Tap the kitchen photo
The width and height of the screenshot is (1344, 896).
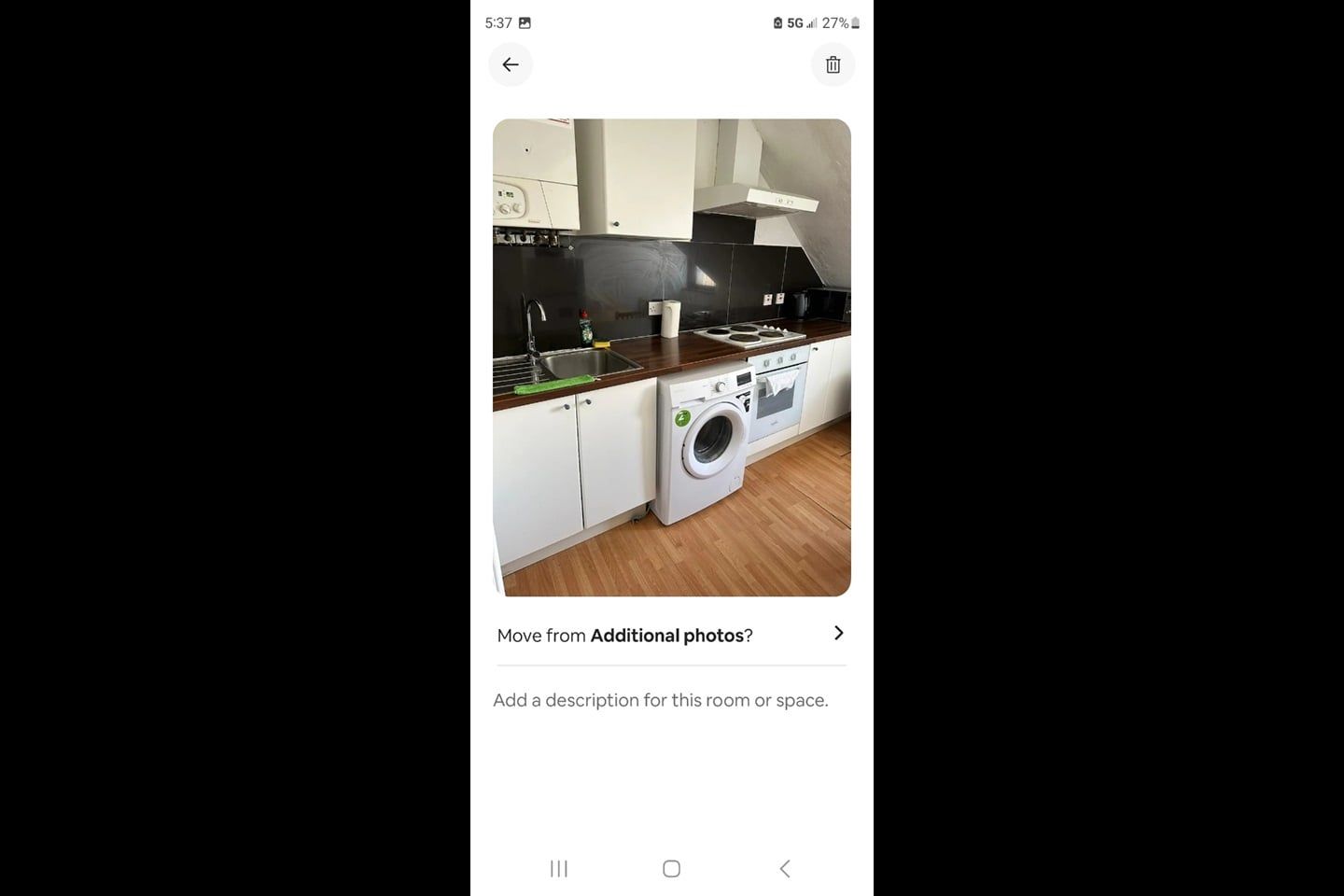coord(672,357)
